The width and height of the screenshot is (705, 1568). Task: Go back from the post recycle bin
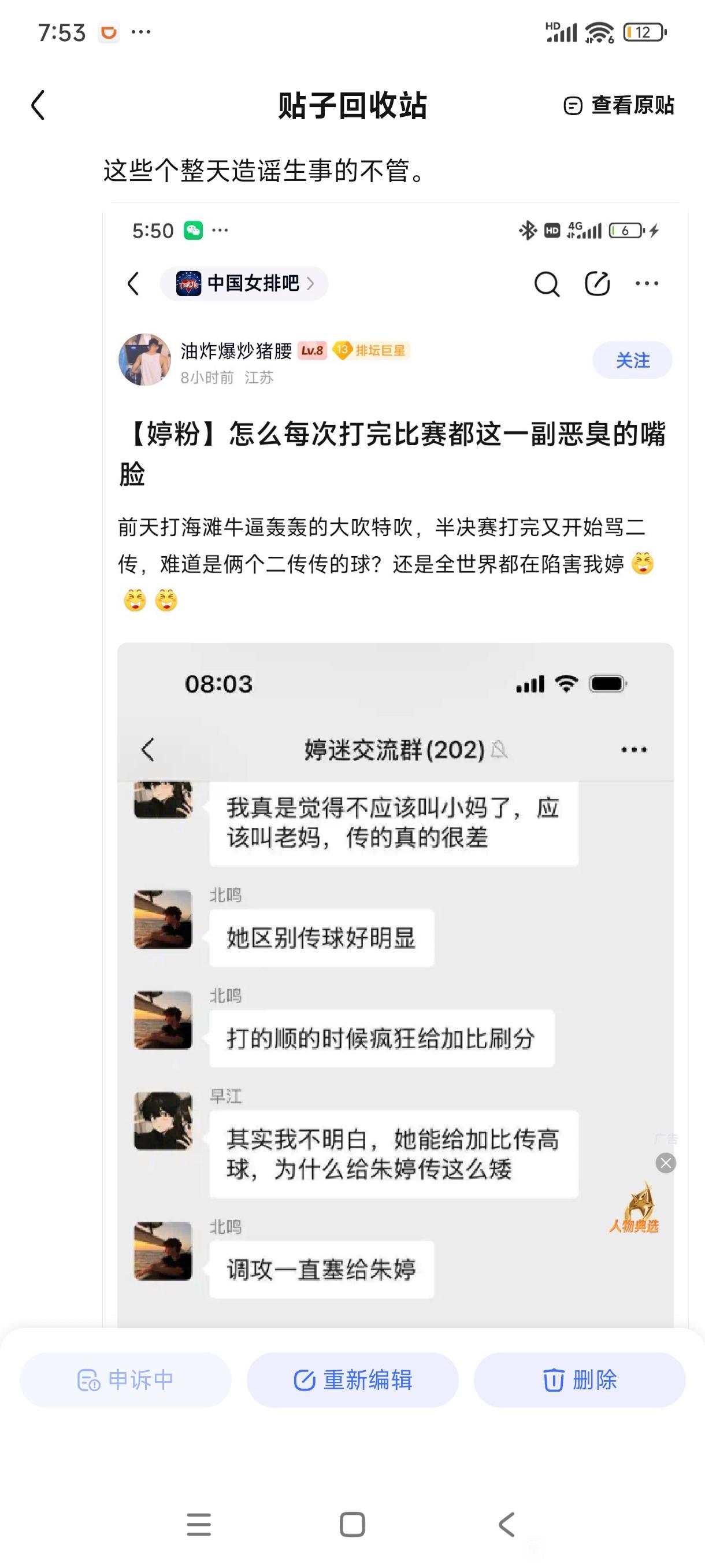click(38, 105)
